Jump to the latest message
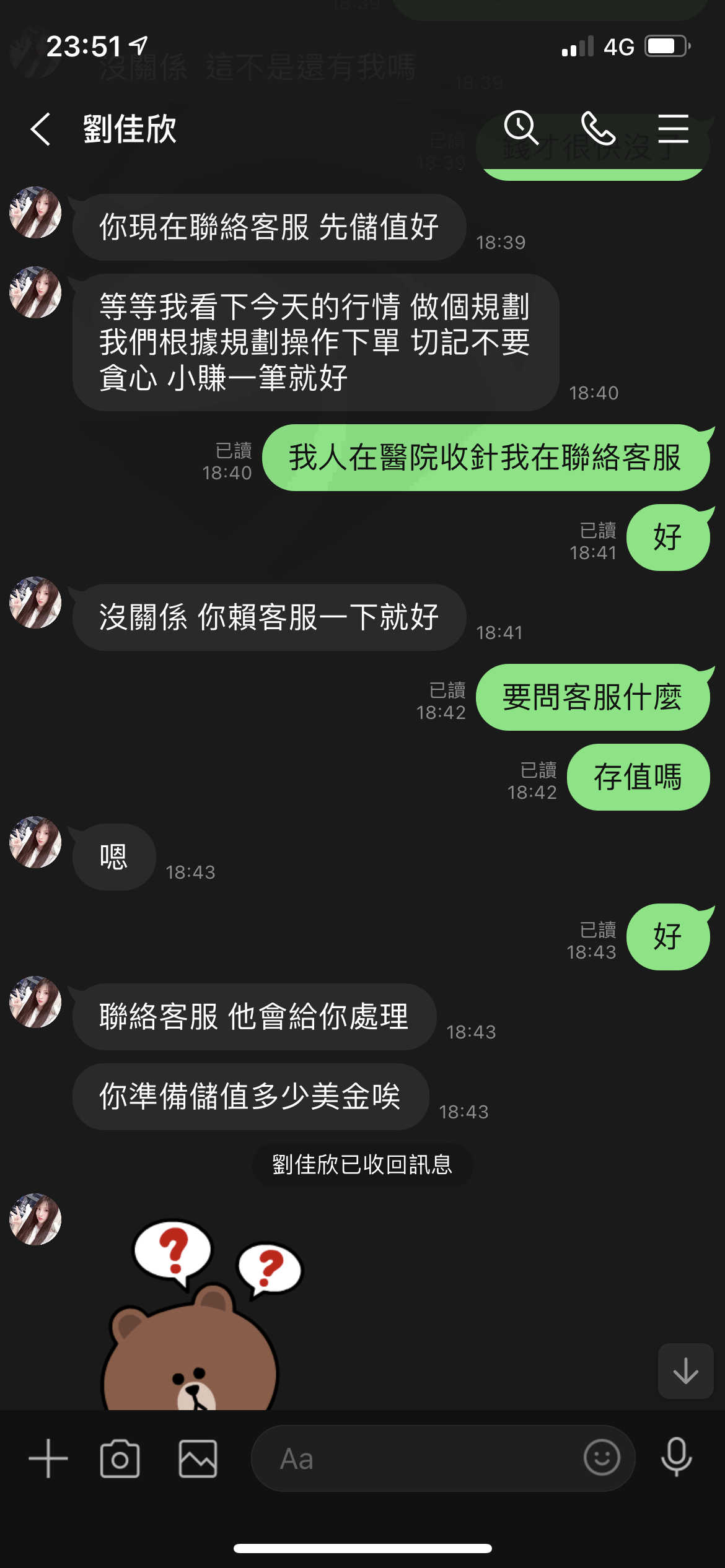Viewport: 725px width, 1568px height. coord(685,1370)
